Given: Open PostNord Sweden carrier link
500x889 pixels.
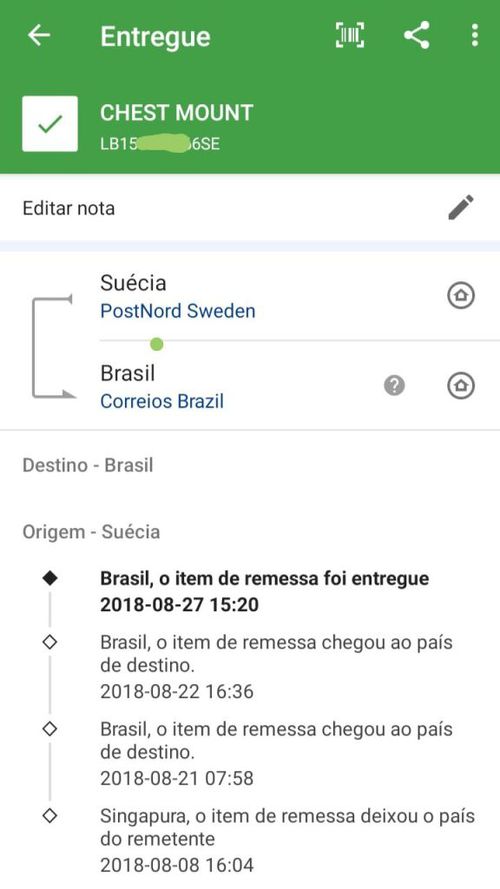Looking at the screenshot, I should pyautogui.click(x=177, y=311).
